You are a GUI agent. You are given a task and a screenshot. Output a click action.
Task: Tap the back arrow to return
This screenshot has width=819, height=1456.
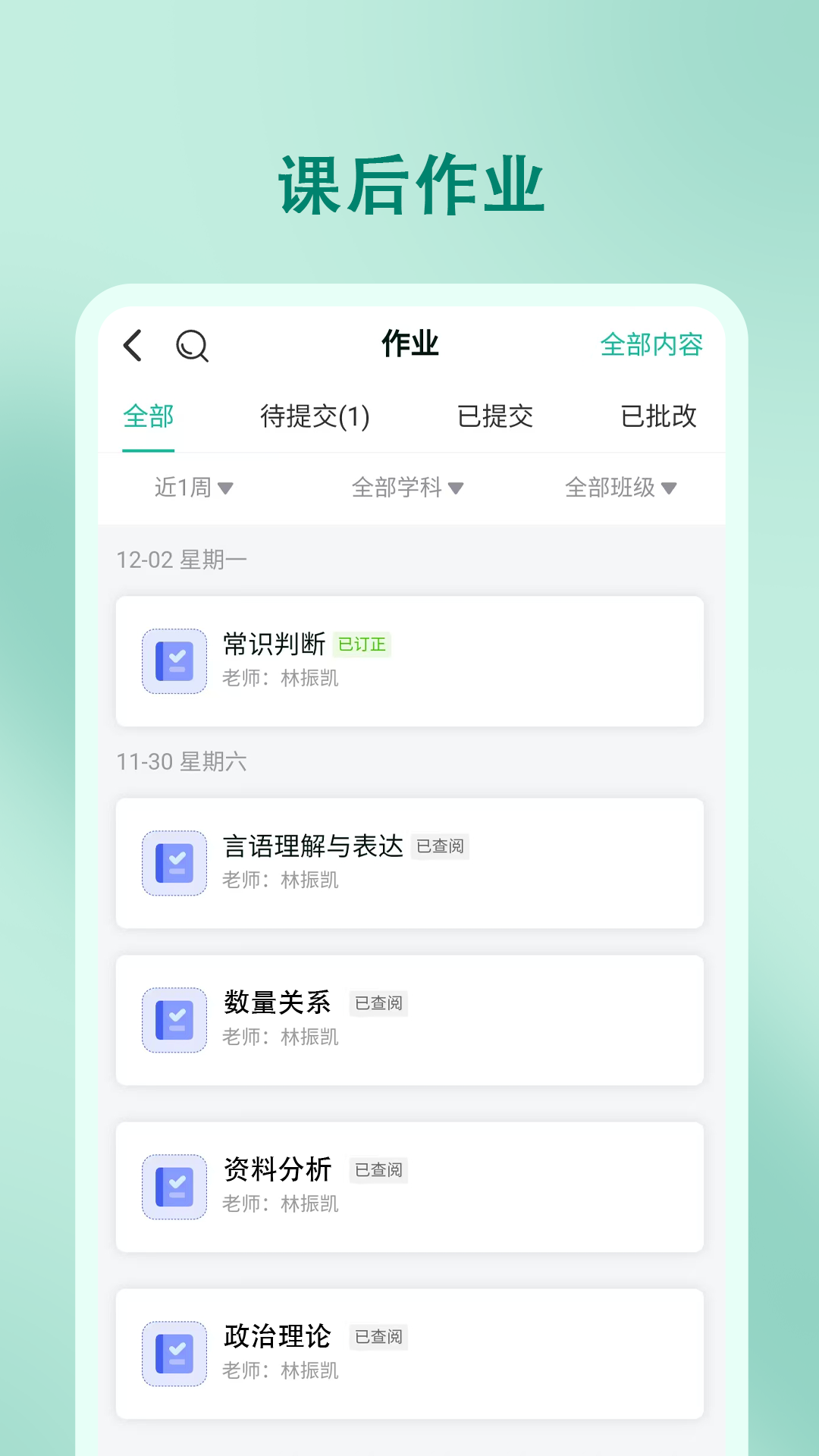point(133,347)
